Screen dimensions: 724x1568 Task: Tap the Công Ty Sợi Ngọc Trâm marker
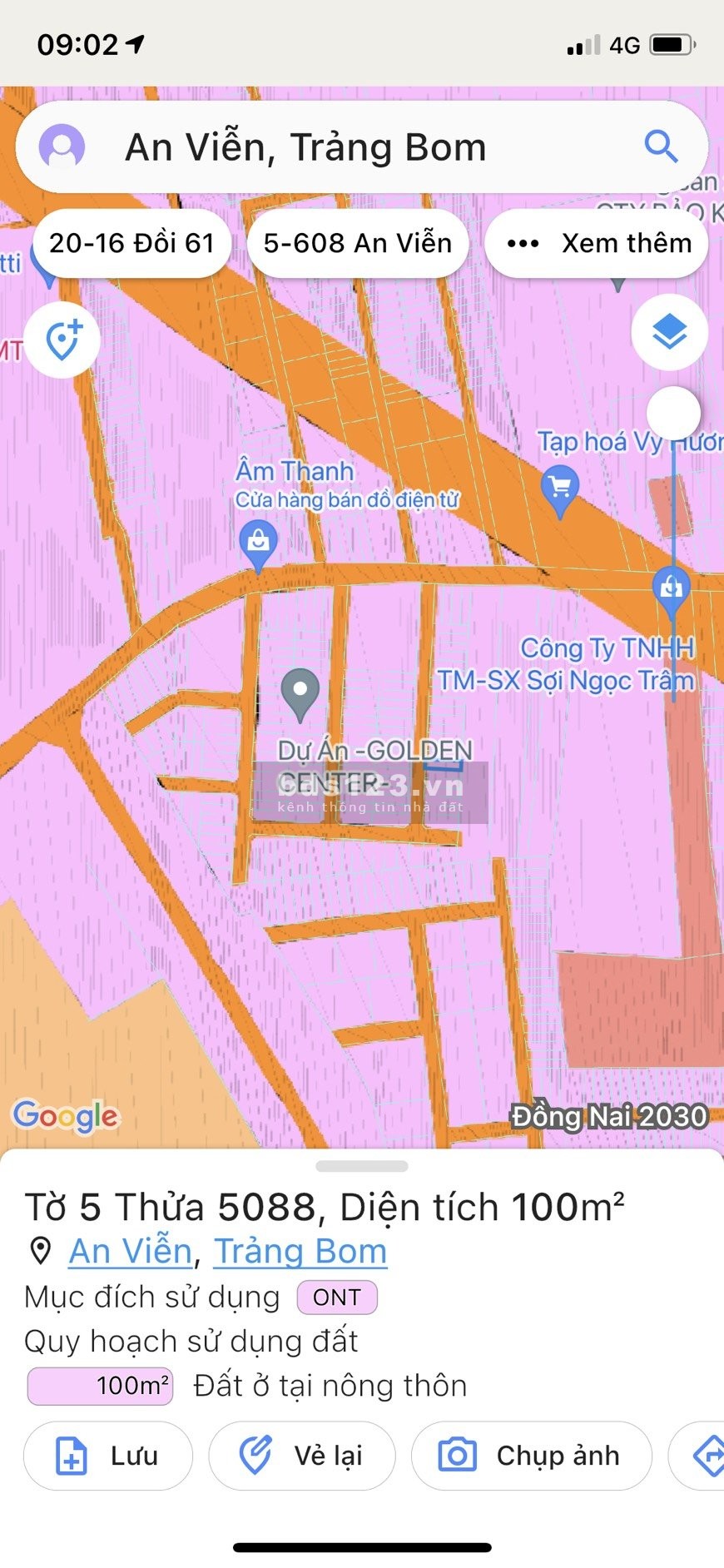[x=671, y=588]
